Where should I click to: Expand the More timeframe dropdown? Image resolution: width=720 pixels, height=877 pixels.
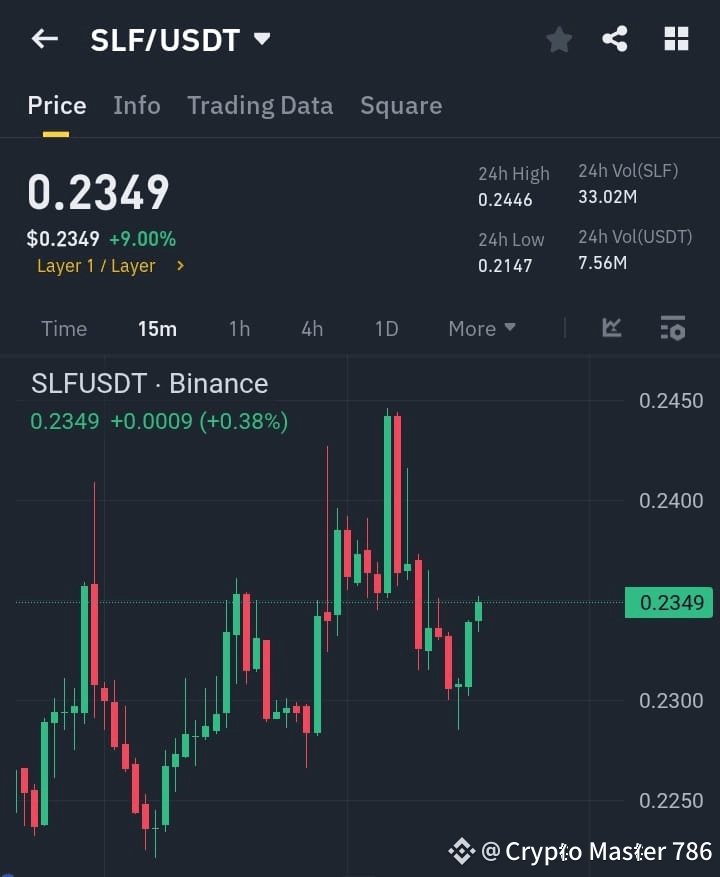(x=481, y=328)
